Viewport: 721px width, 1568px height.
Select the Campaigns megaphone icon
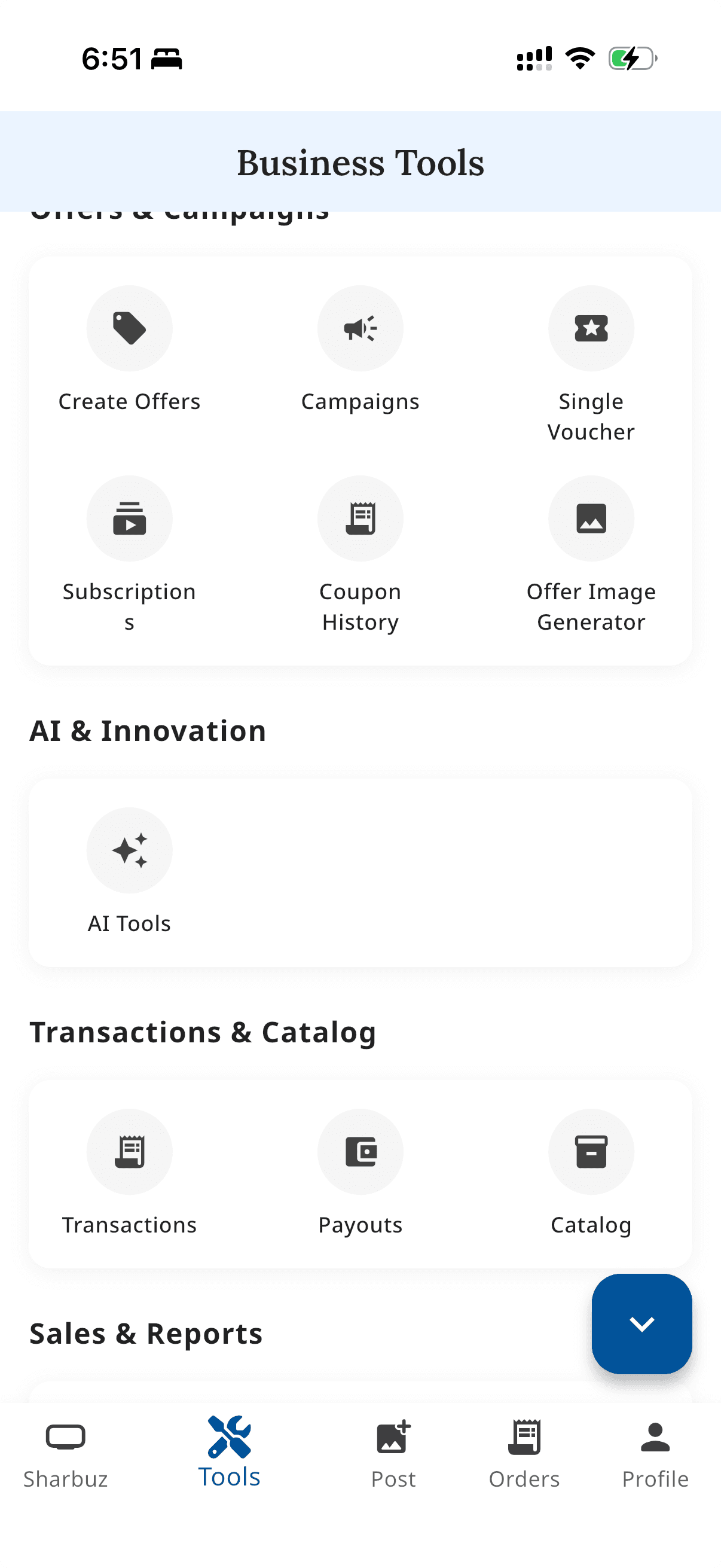(x=360, y=329)
